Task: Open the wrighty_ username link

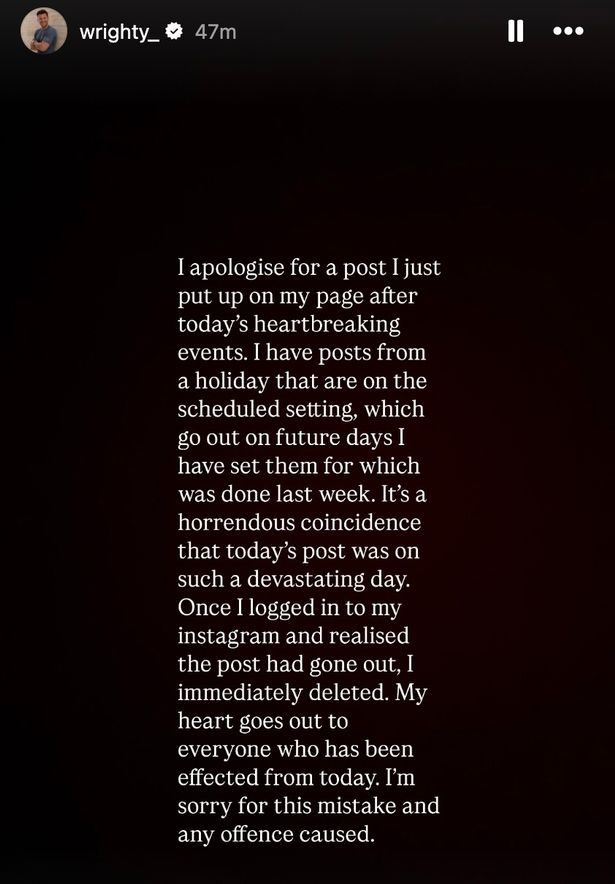Action: click(x=119, y=31)
